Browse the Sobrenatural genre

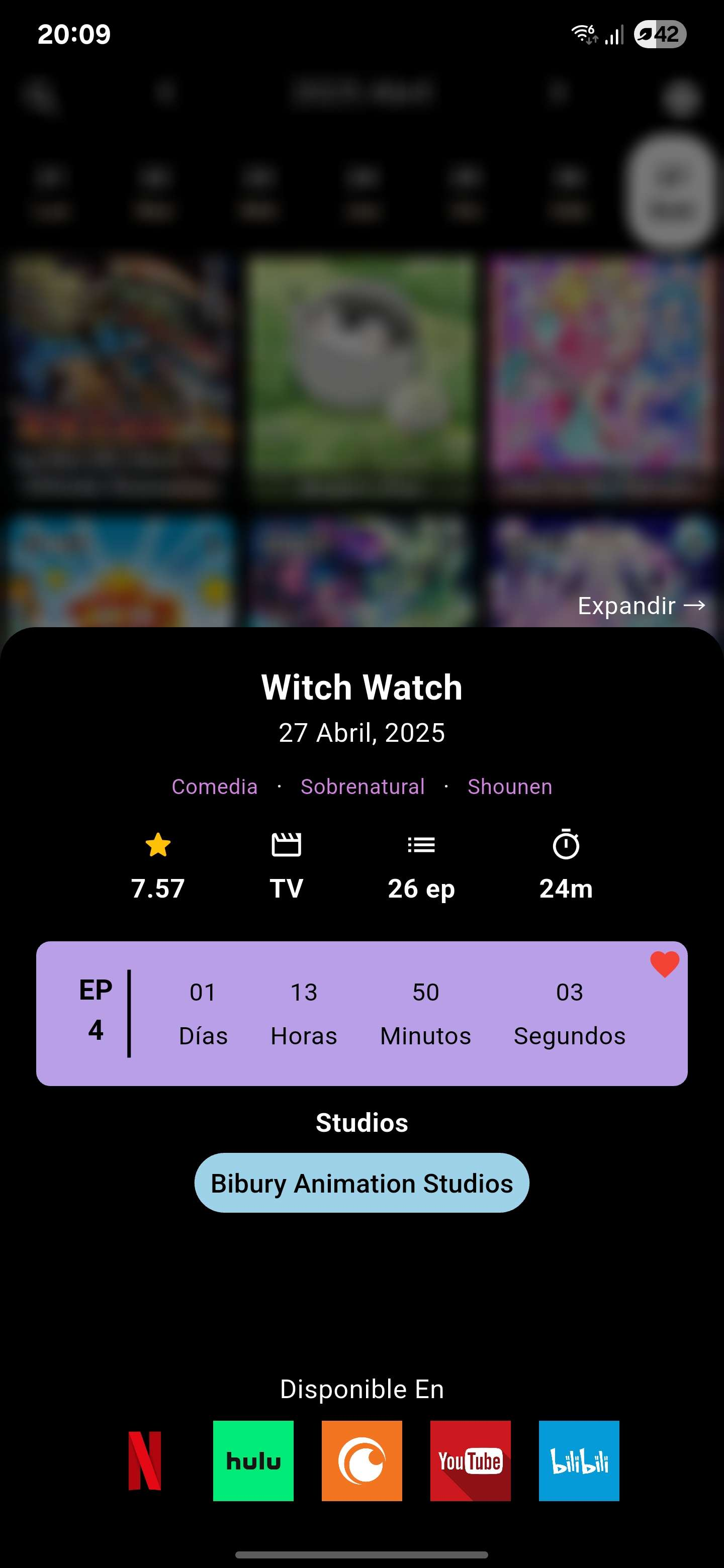[363, 787]
